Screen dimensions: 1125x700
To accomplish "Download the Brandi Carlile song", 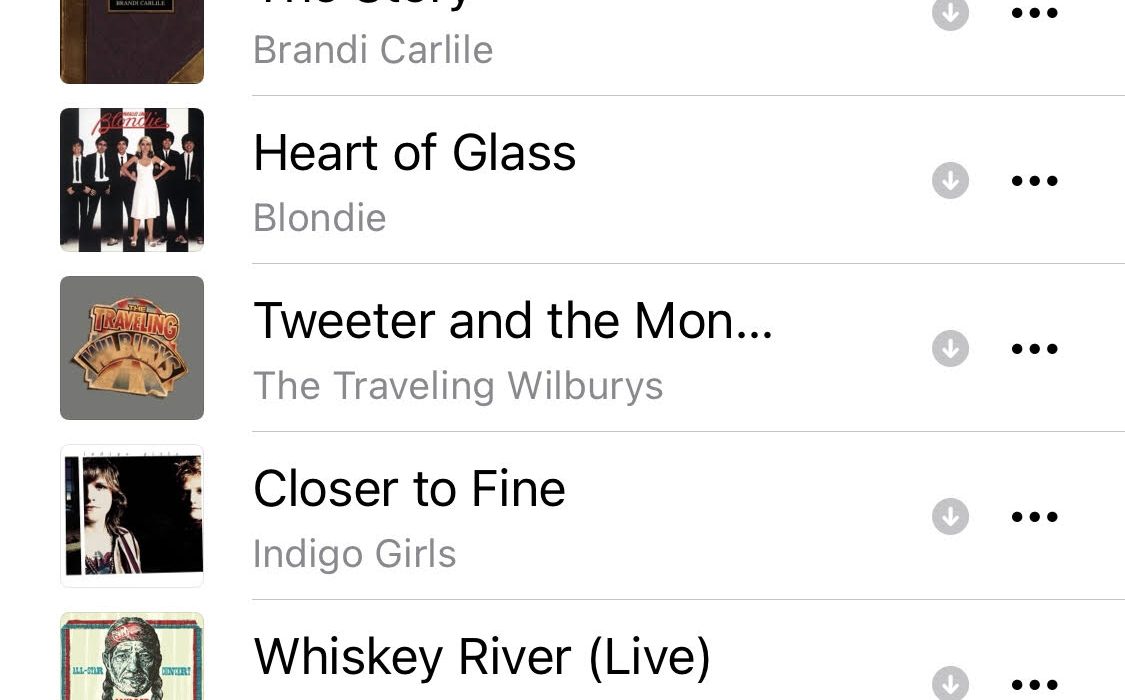I will click(950, 14).
